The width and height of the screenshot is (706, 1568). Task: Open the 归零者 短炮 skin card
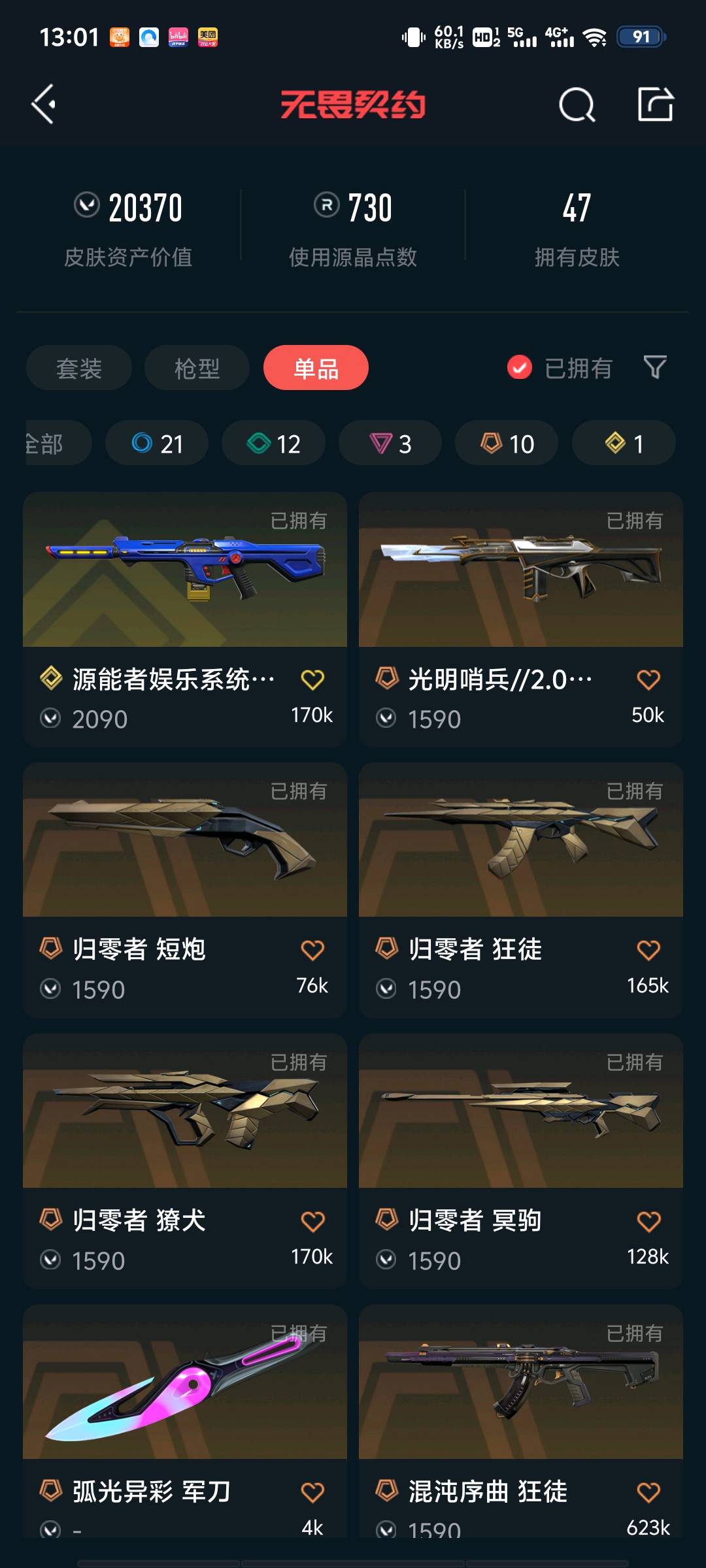click(x=185, y=890)
